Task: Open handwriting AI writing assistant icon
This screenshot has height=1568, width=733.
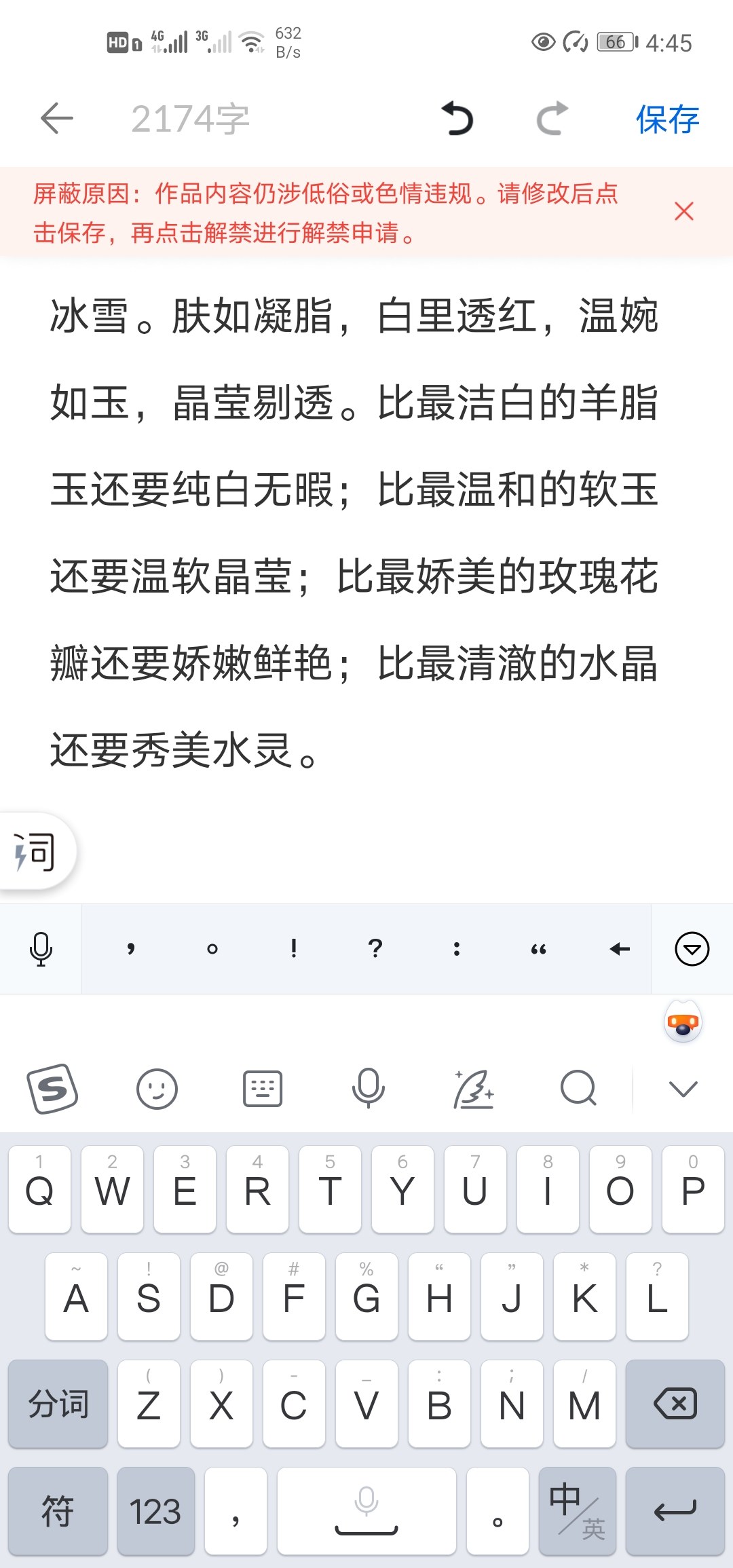Action: coord(474,1089)
